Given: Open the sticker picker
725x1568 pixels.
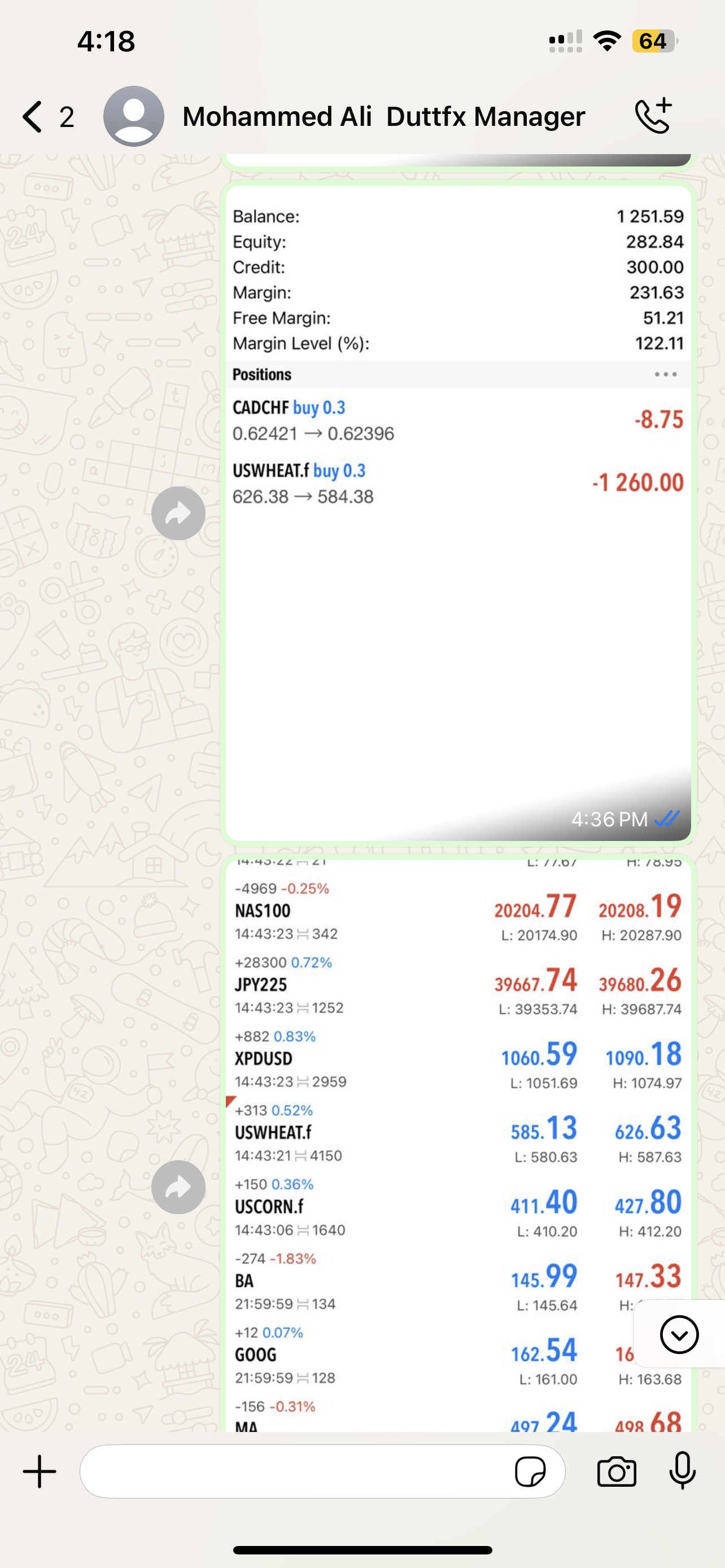Looking at the screenshot, I should [x=530, y=1472].
